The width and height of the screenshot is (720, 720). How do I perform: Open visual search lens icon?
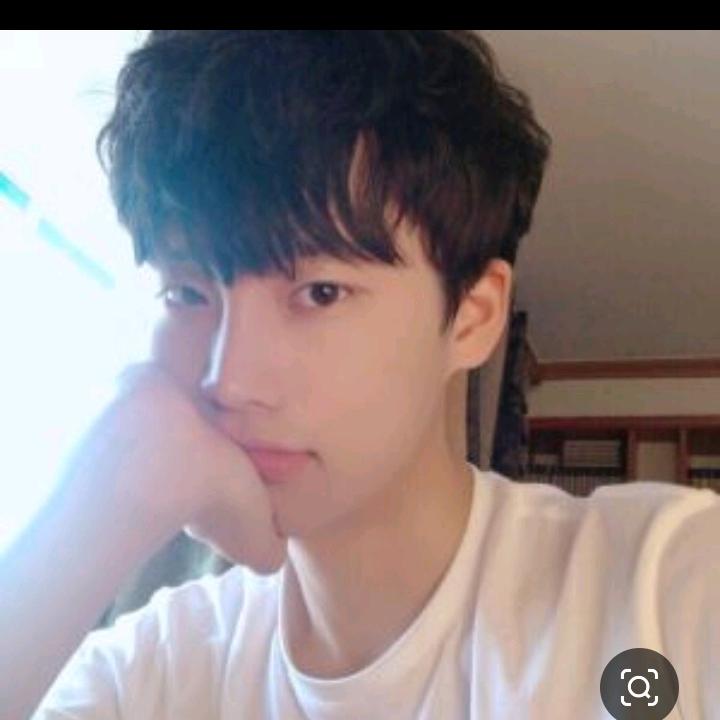639,687
